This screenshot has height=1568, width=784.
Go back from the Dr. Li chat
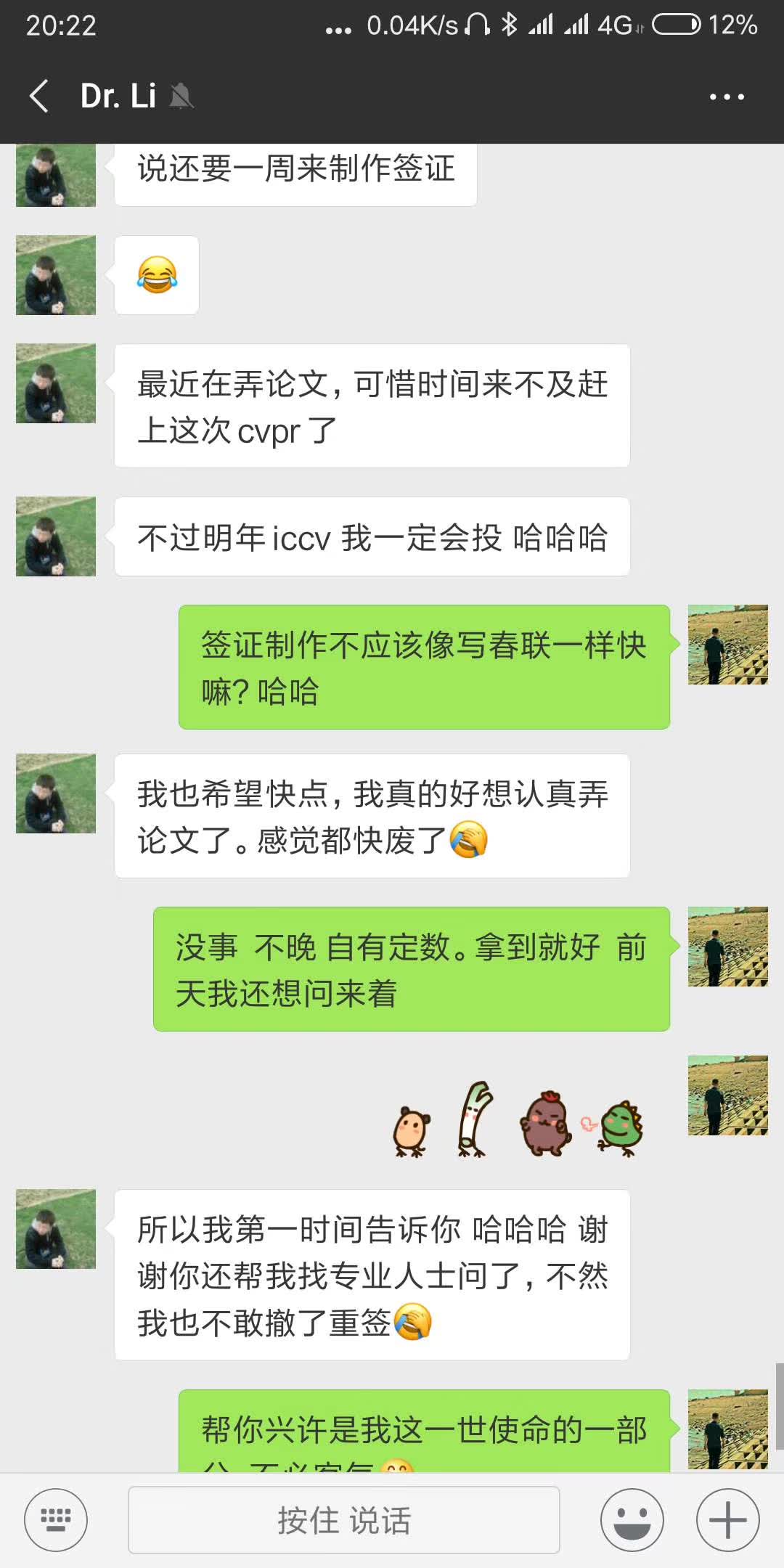tap(39, 96)
